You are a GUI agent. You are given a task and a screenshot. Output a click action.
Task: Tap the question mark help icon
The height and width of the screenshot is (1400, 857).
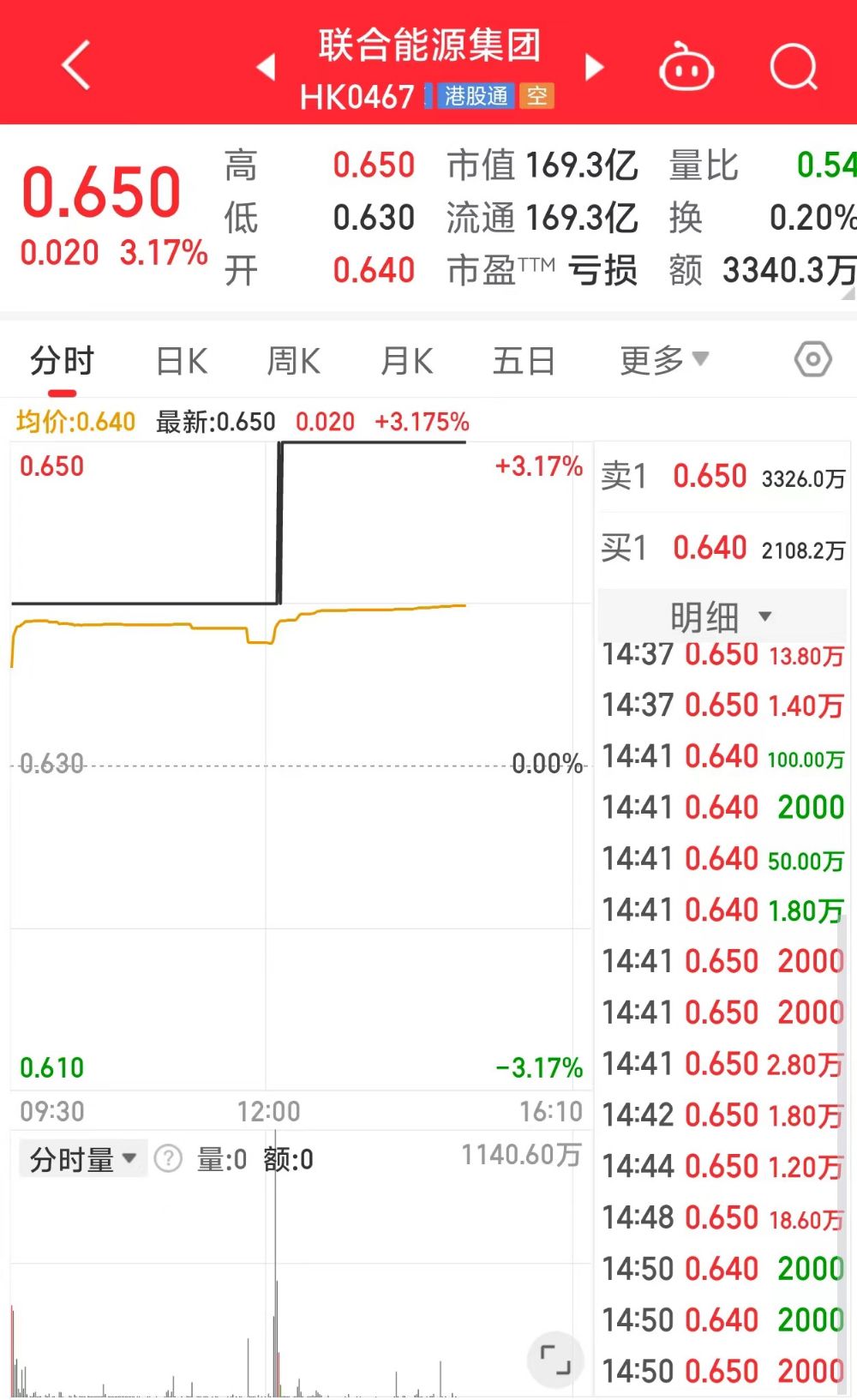pyautogui.click(x=168, y=1159)
